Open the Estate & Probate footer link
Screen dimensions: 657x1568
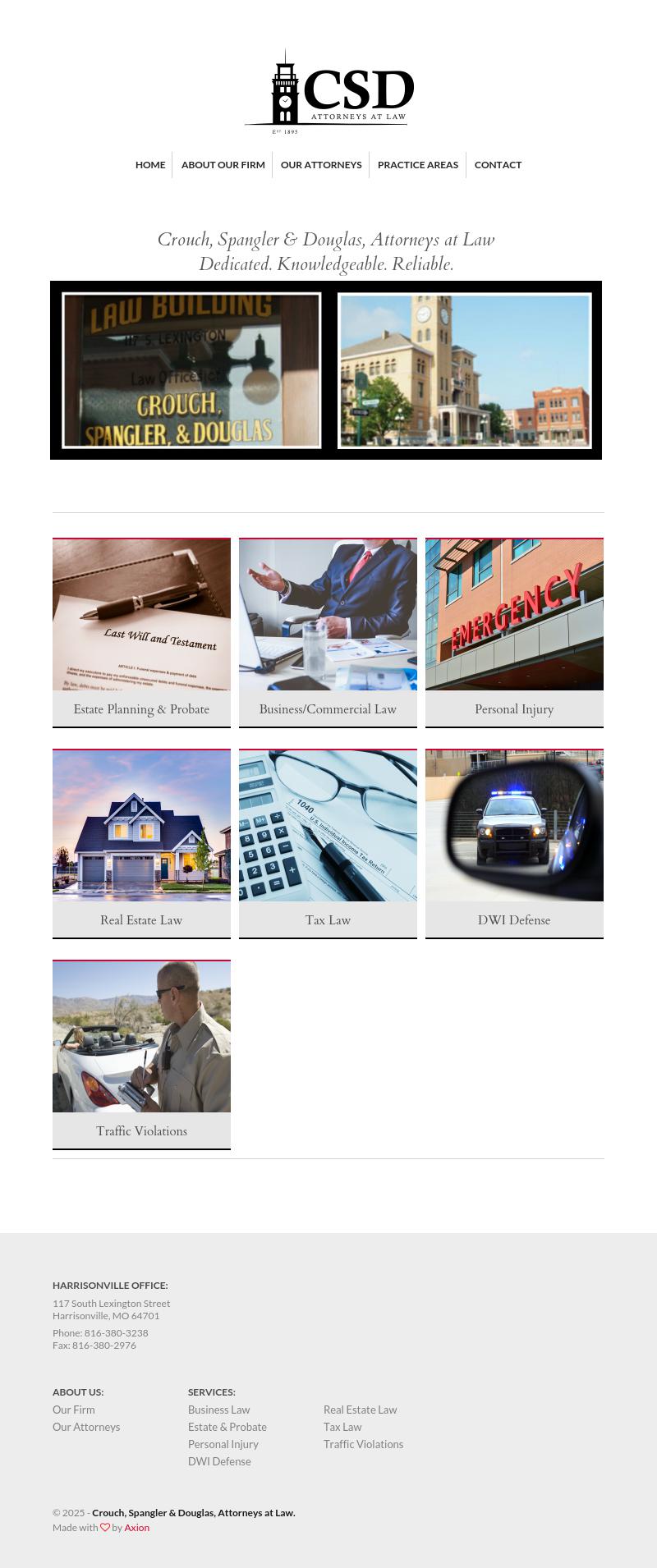pos(227,1427)
